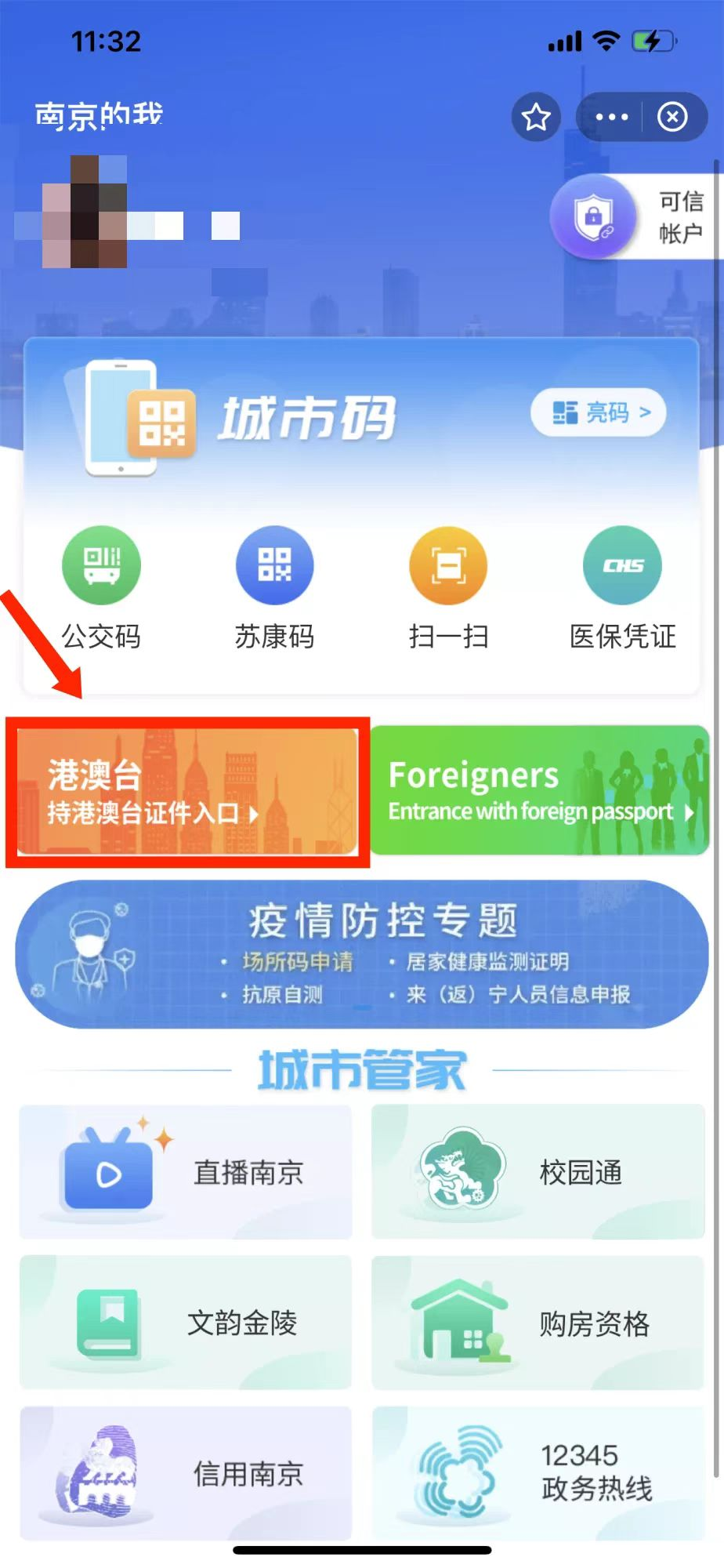Open 文韵金陵 card
The height and width of the screenshot is (1568, 724).
[x=186, y=1323]
